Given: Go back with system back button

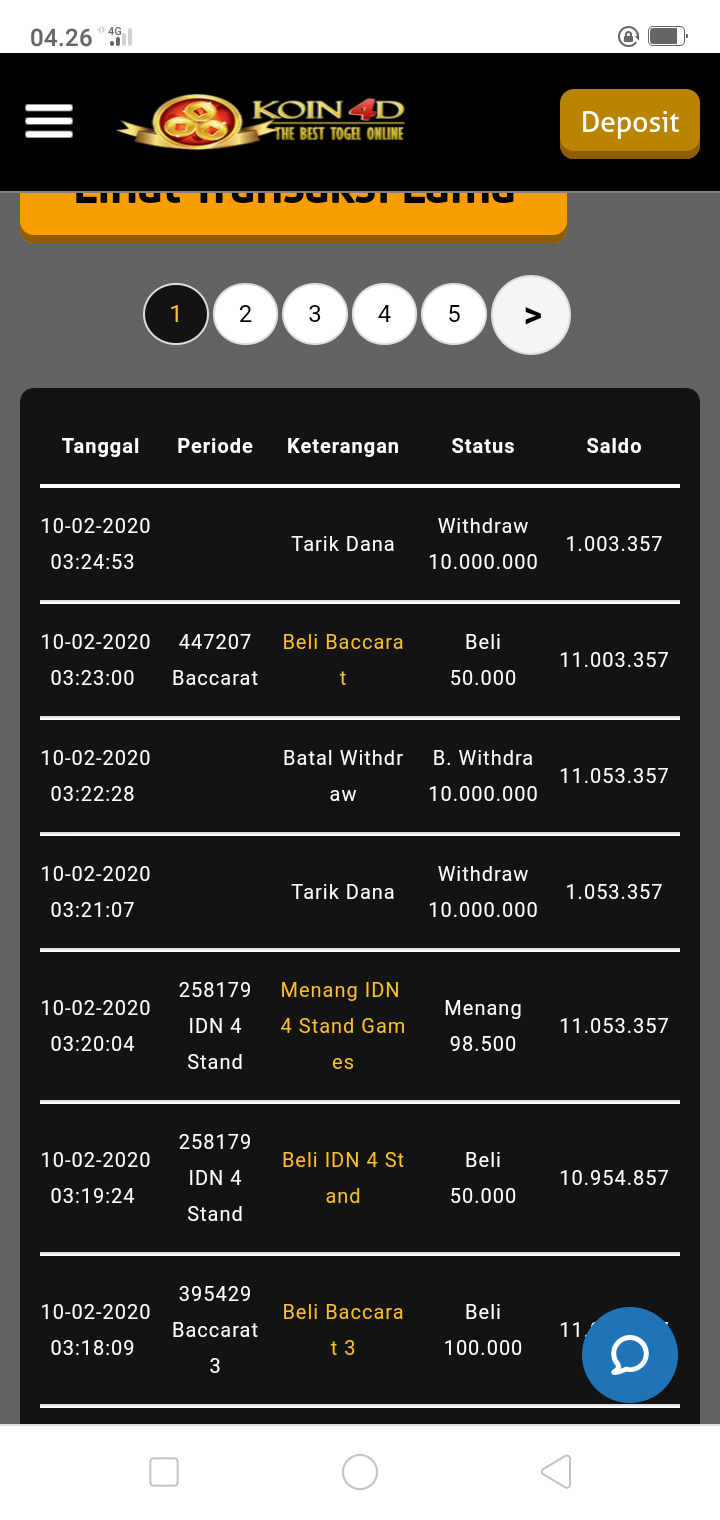Looking at the screenshot, I should click(556, 1471).
